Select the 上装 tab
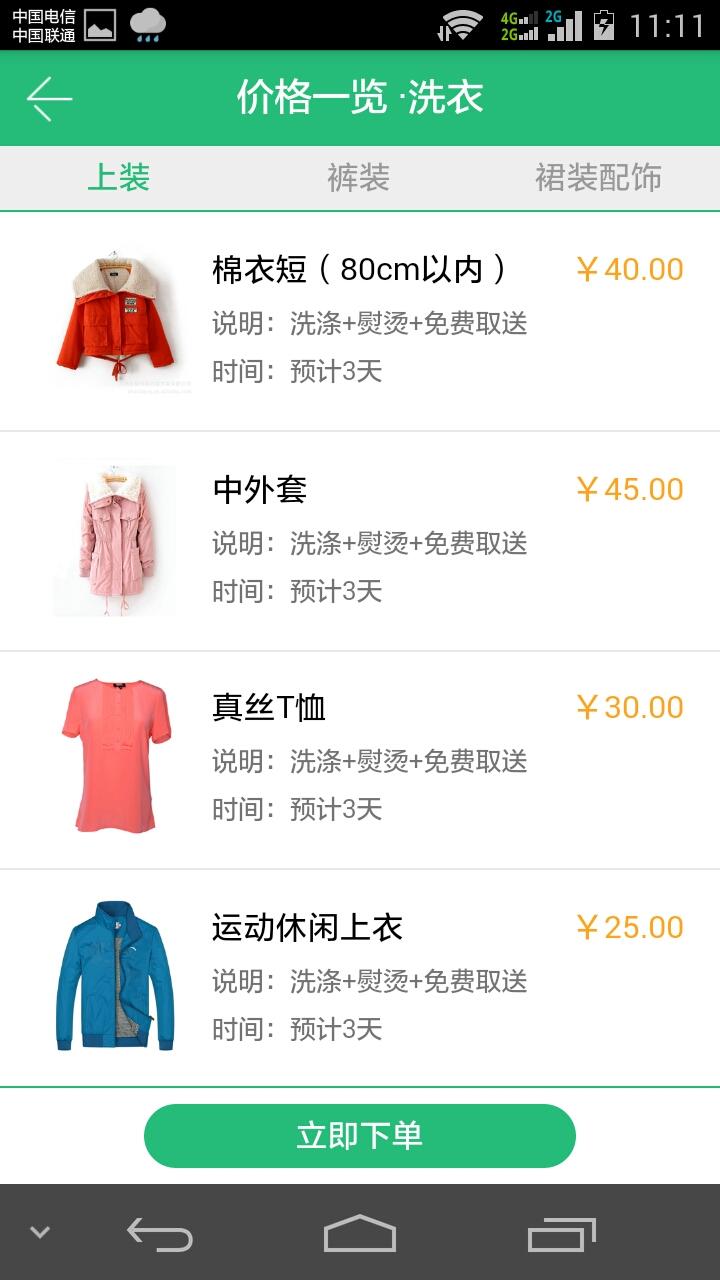Screen dimensions: 720x1280 120,178
